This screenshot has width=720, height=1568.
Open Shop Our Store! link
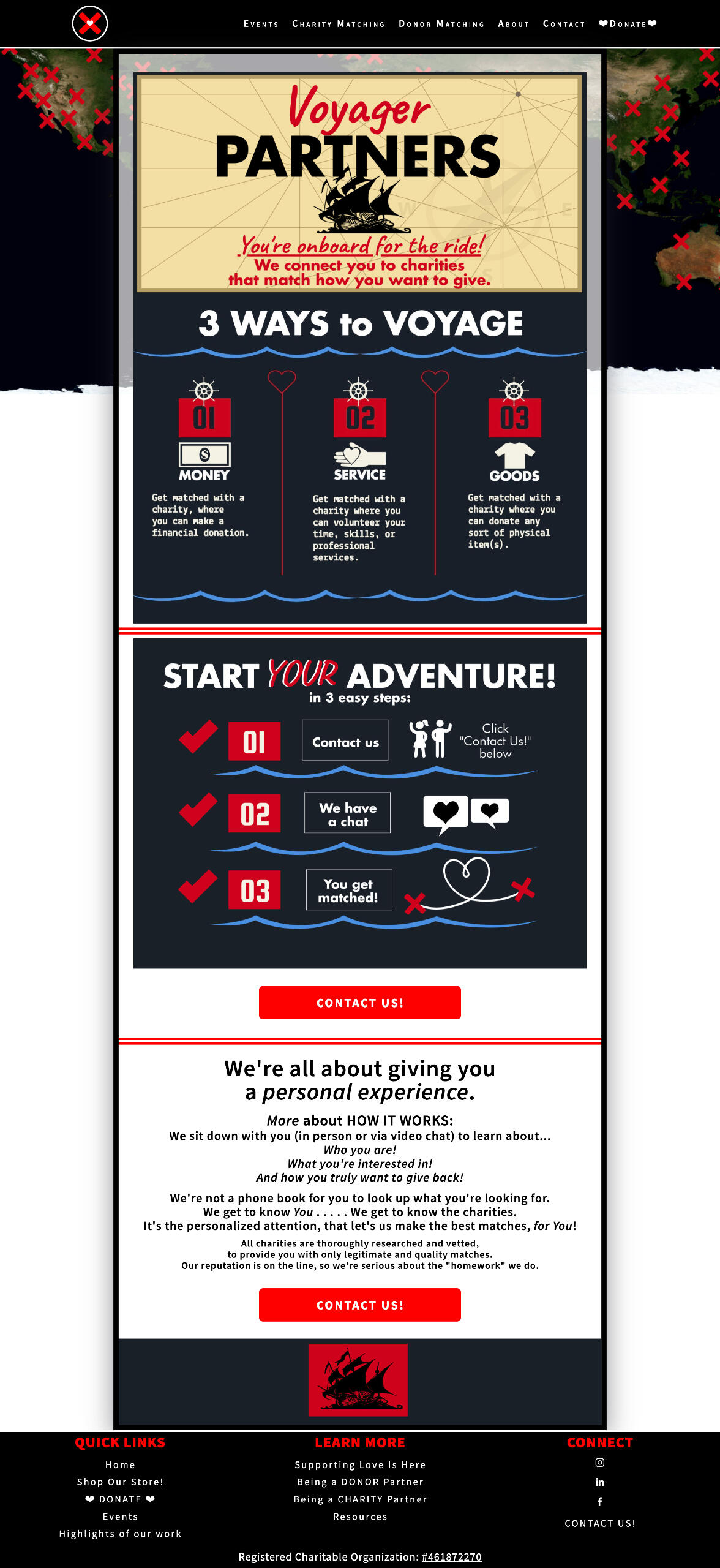point(120,1482)
